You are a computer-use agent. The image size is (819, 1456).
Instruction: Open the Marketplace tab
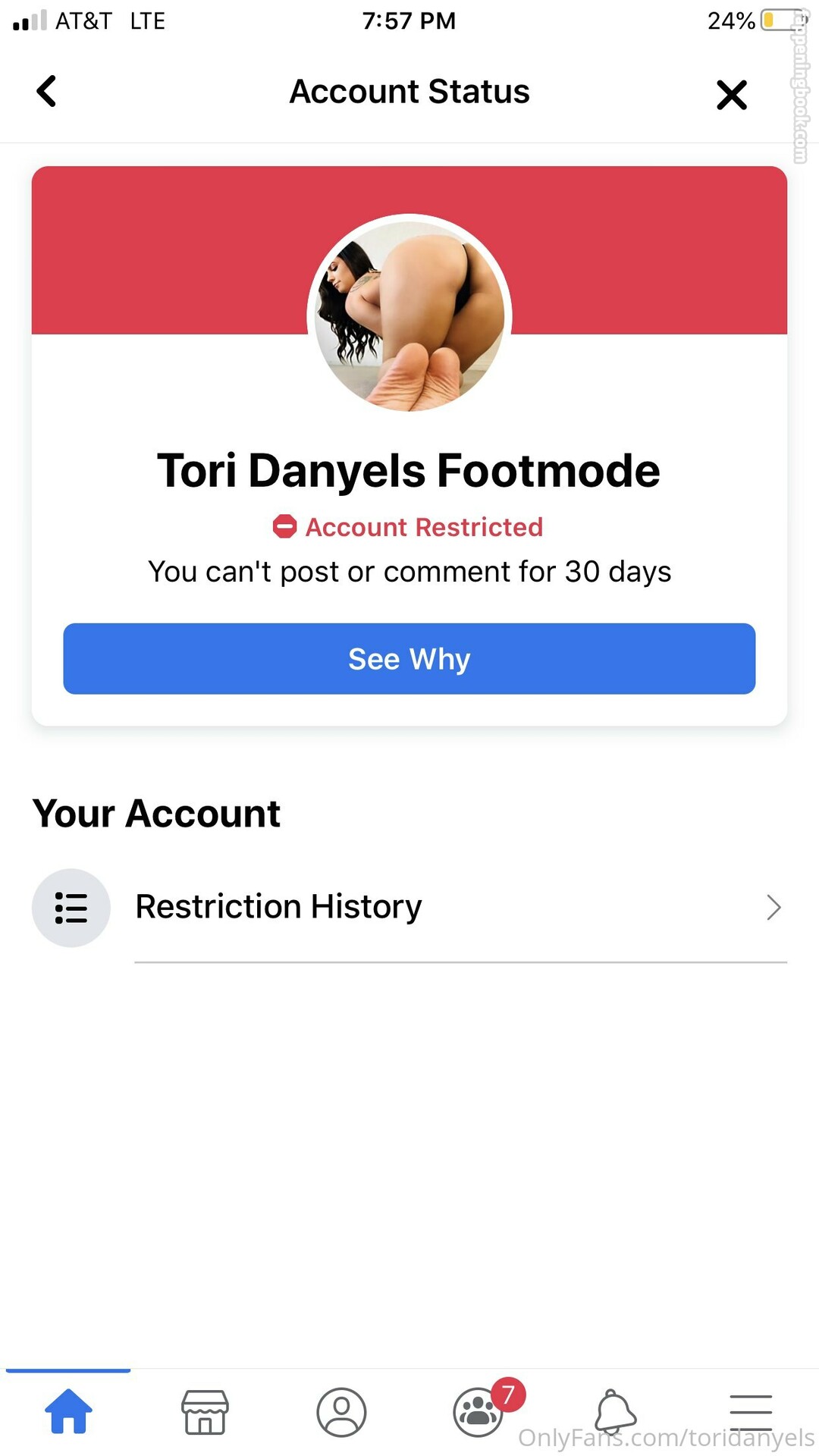click(x=205, y=1412)
